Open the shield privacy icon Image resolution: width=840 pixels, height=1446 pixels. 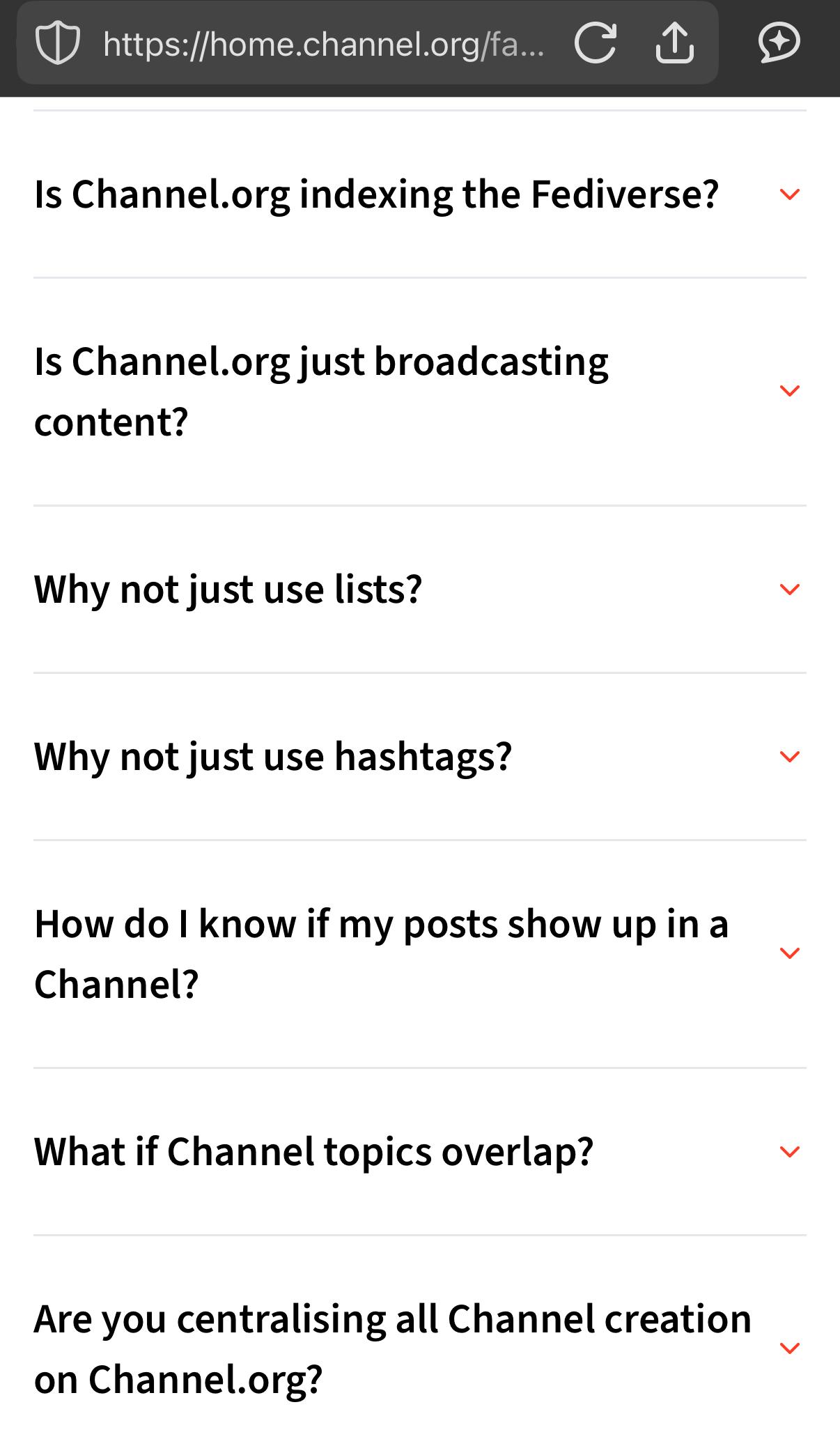(x=58, y=43)
